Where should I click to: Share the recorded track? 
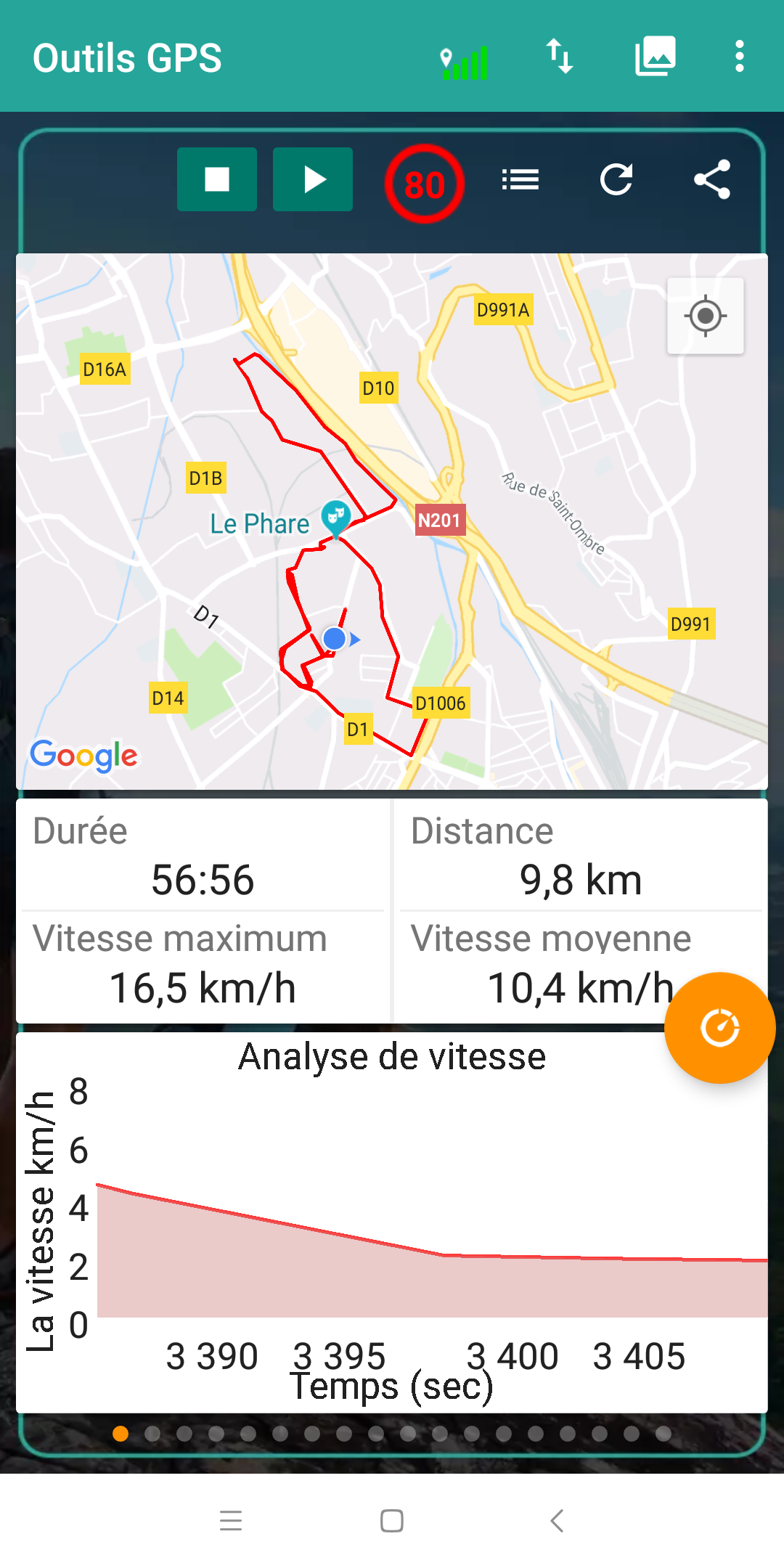712,179
